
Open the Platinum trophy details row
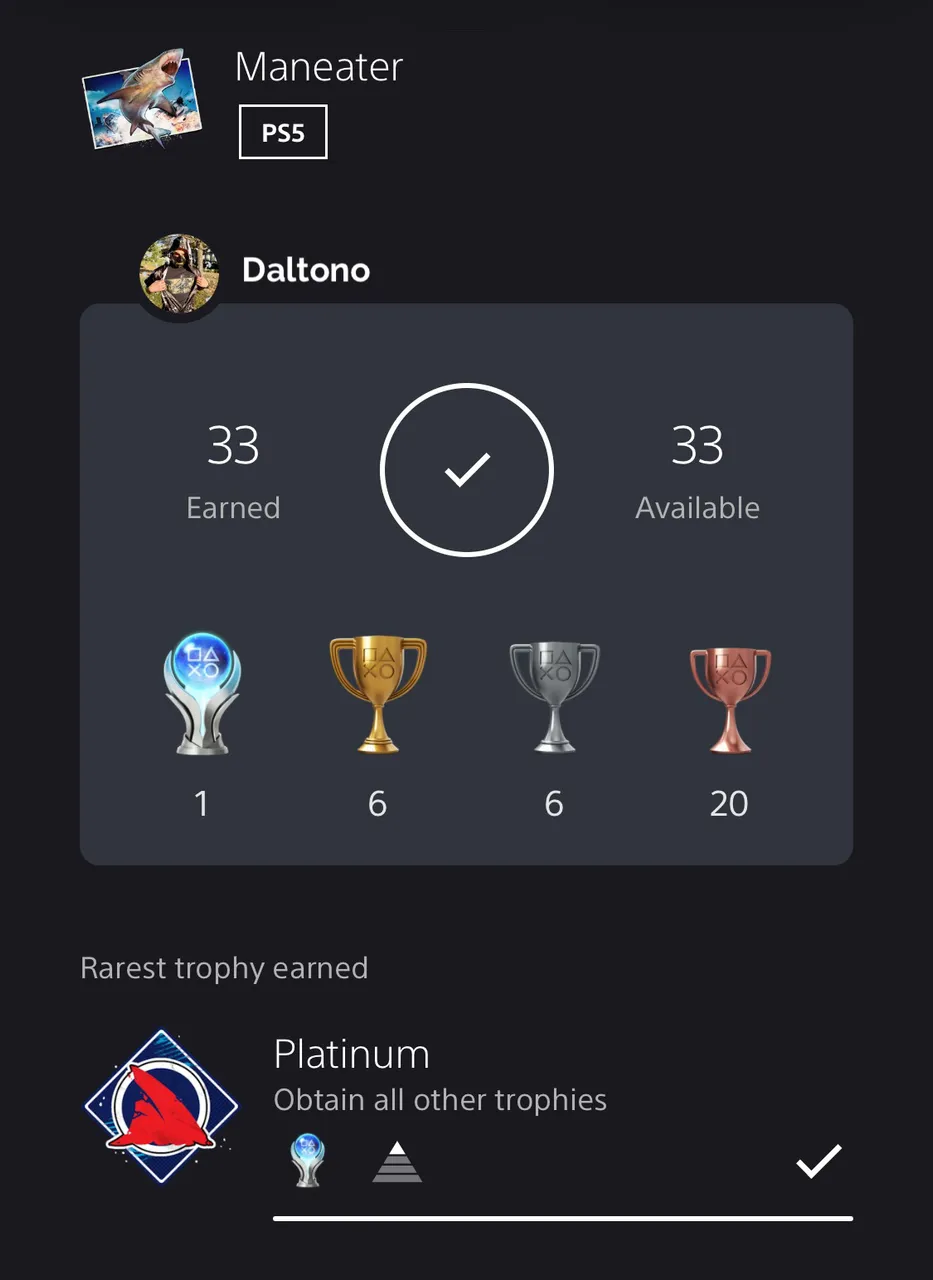(x=465, y=1106)
